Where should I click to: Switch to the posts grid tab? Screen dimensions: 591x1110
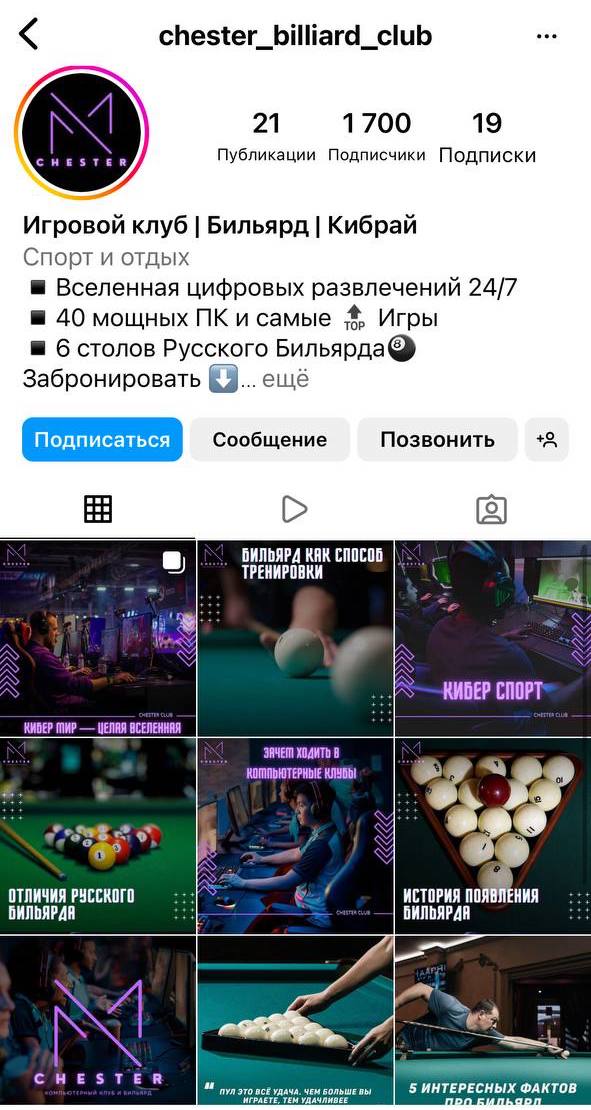click(98, 509)
